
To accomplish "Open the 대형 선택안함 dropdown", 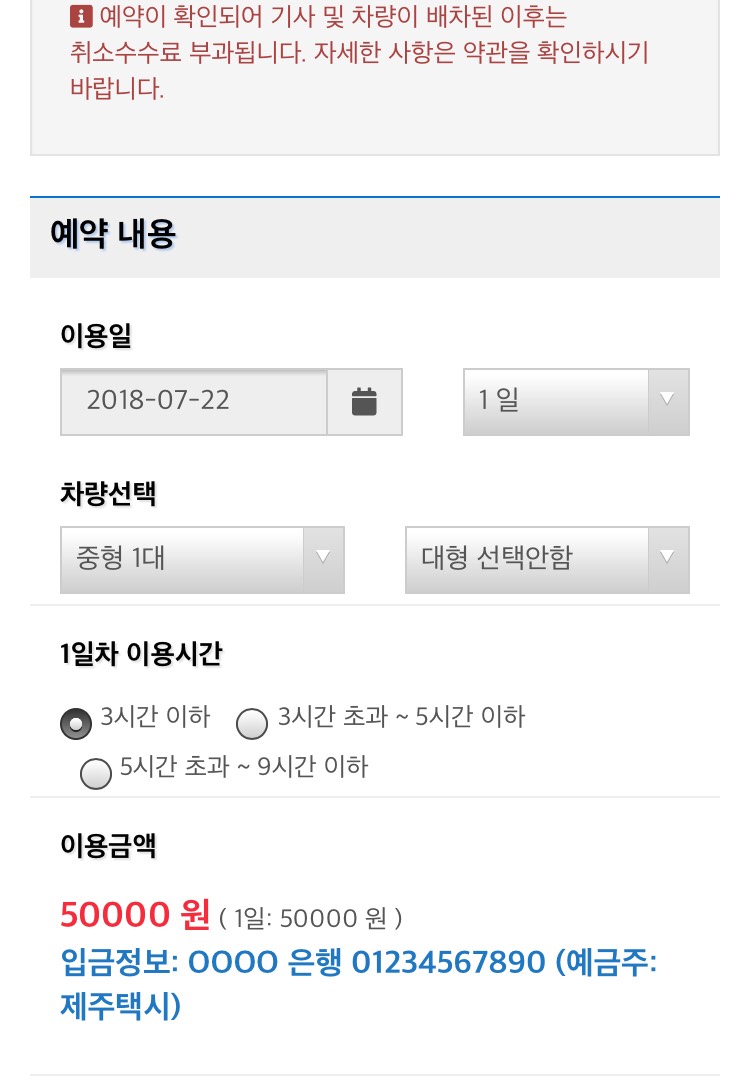I will [x=546, y=559].
